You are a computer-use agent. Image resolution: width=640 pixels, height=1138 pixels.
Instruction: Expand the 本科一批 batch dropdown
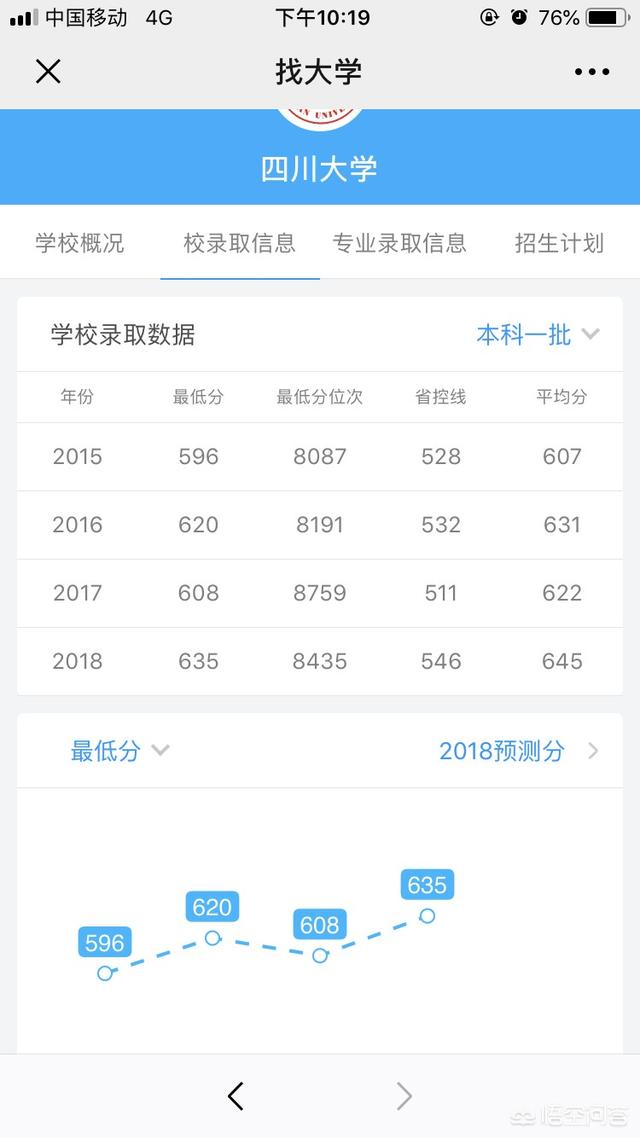pyautogui.click(x=538, y=335)
